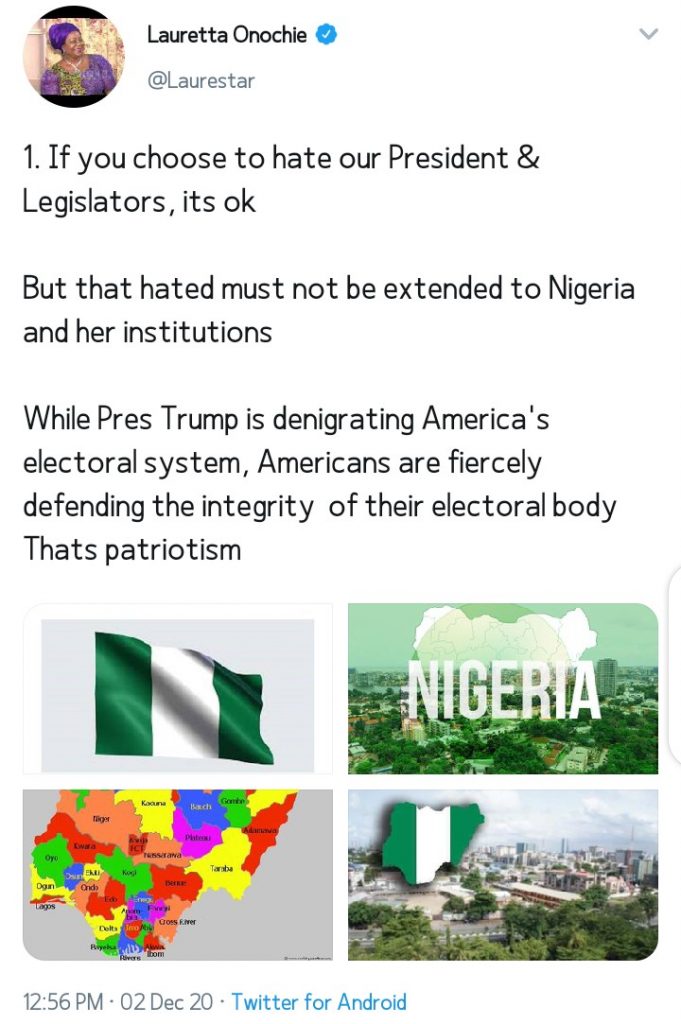This screenshot has width=681, height=1024.
Task: Open Lauretta Onochie's profile picture
Action: tap(74, 58)
